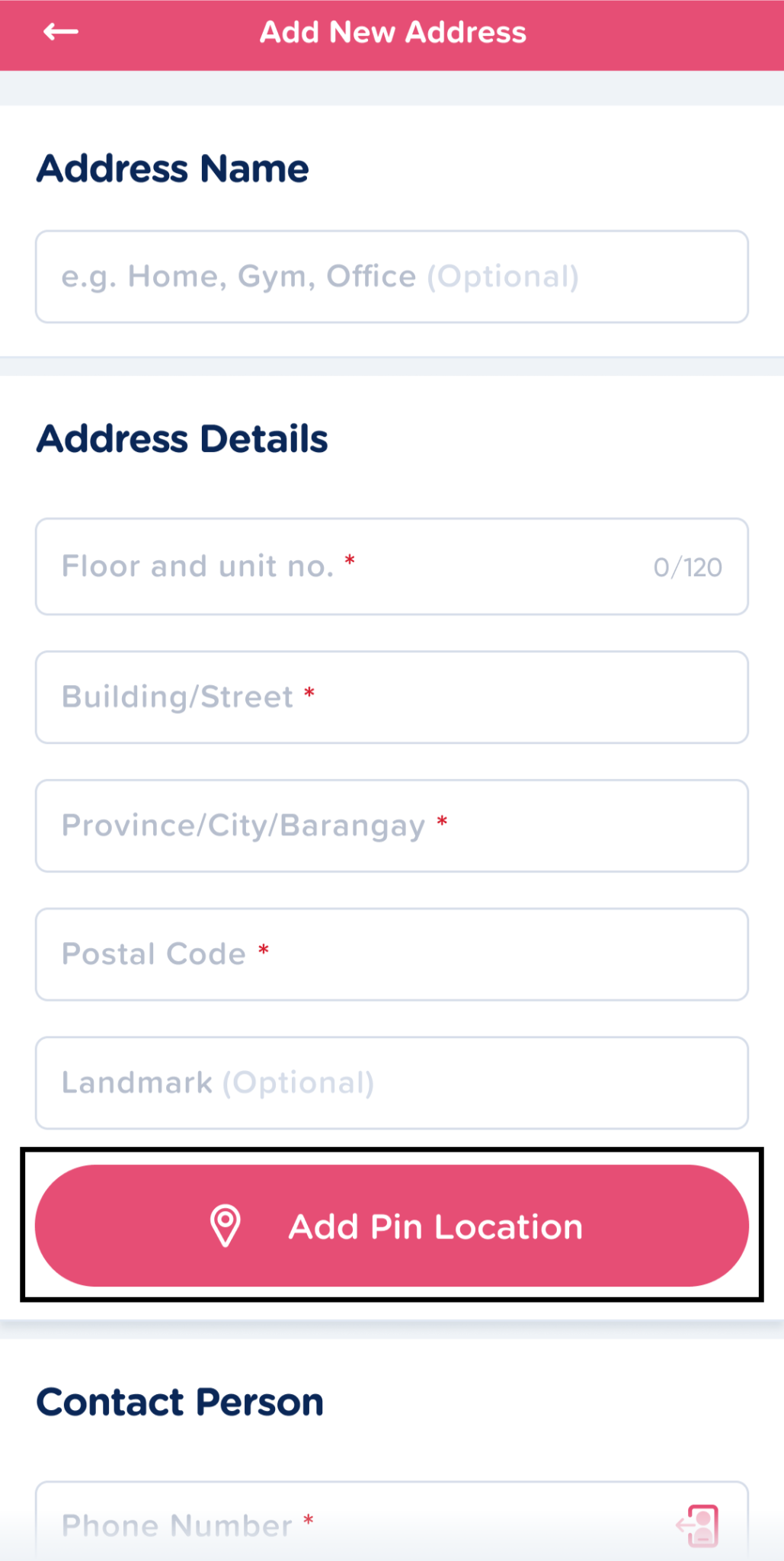784x1561 pixels.
Task: Tap the optional Landmark field
Action: [x=392, y=1083]
